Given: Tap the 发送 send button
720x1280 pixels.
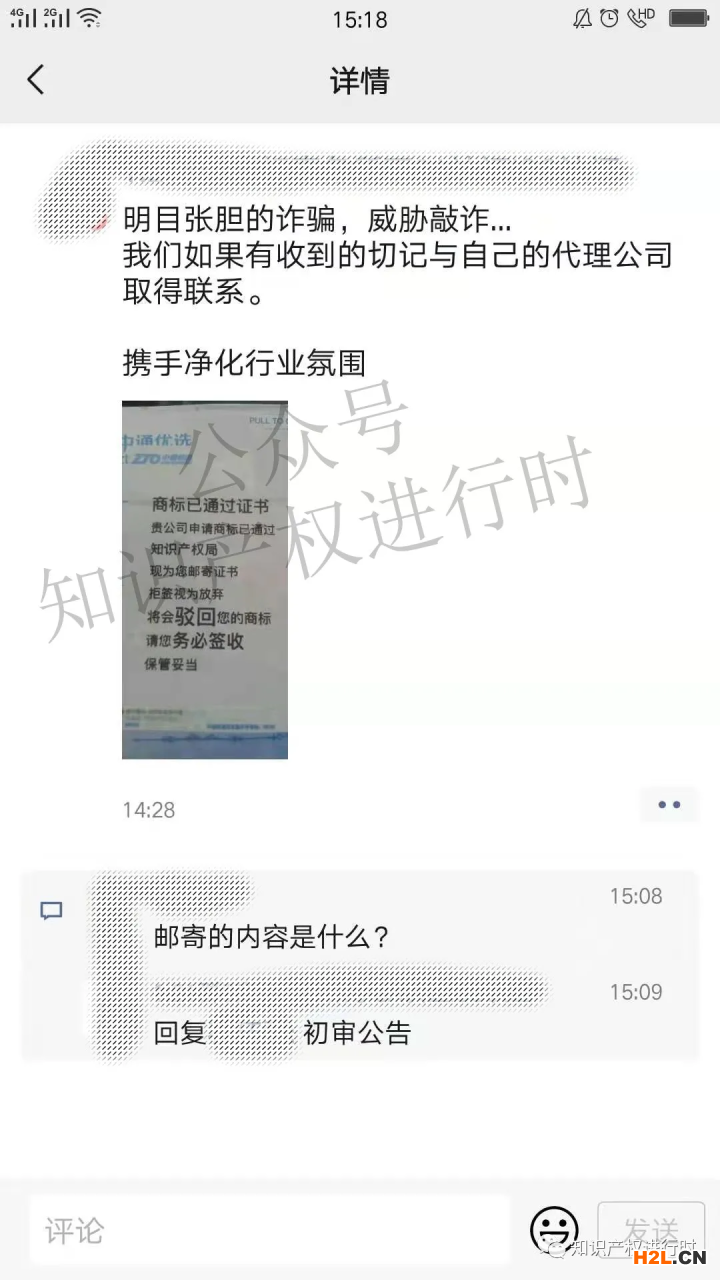Looking at the screenshot, I should coord(651,1228).
